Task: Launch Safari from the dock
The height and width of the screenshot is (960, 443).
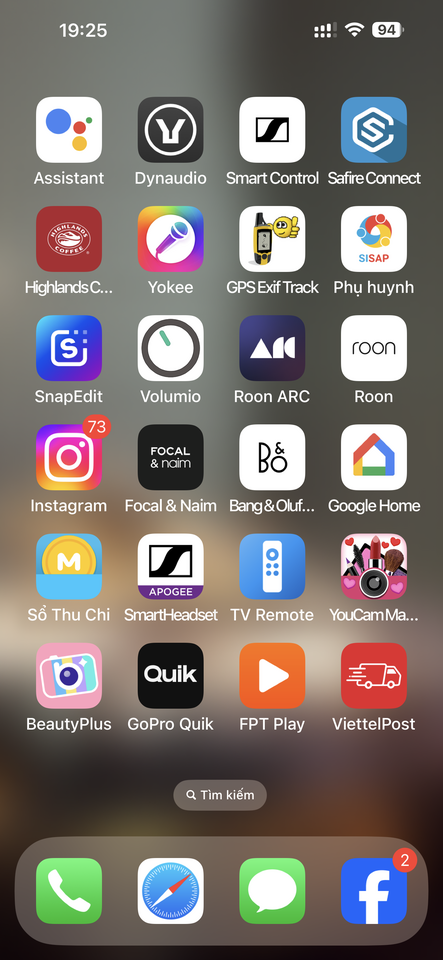Action: tap(171, 891)
